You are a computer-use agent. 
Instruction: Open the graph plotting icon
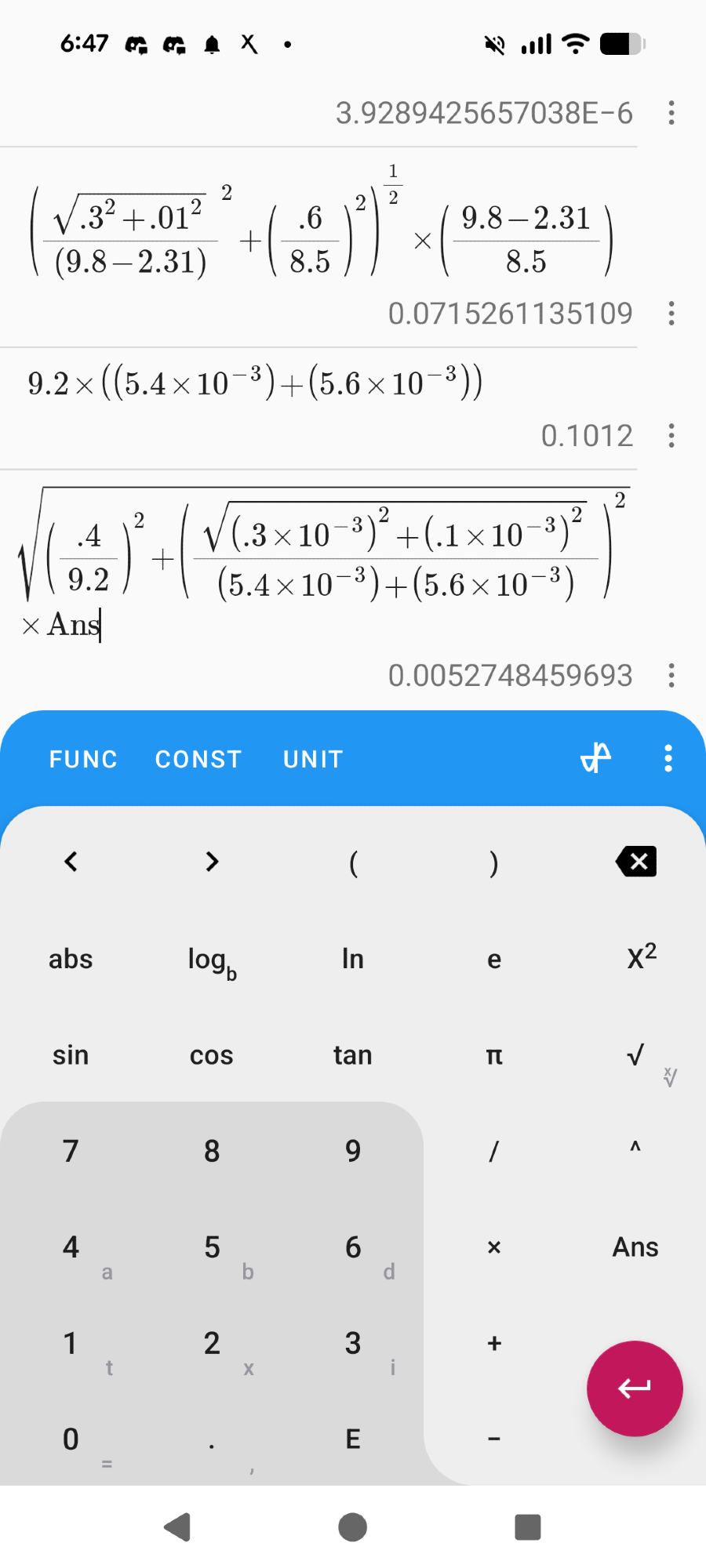point(595,757)
